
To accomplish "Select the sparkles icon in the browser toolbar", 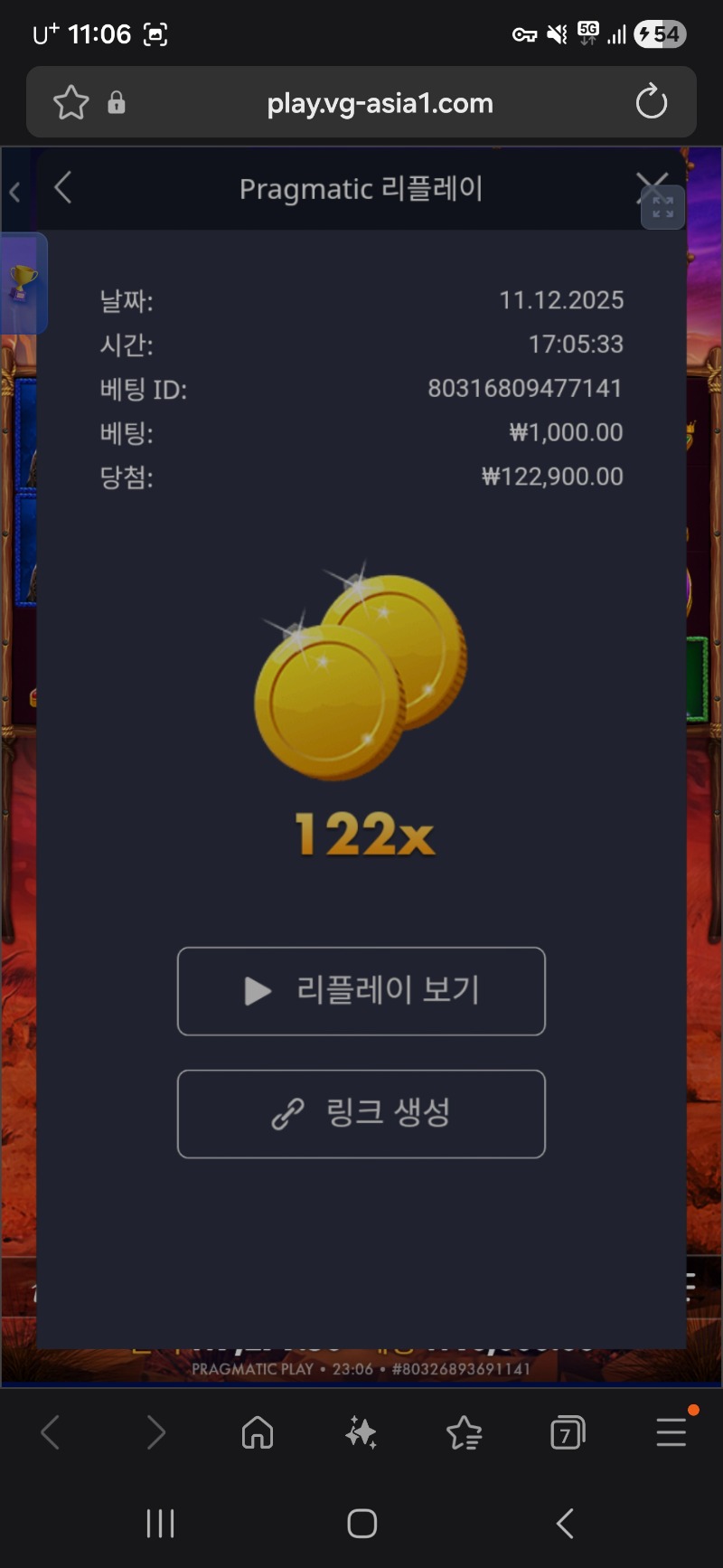I will [x=361, y=1433].
